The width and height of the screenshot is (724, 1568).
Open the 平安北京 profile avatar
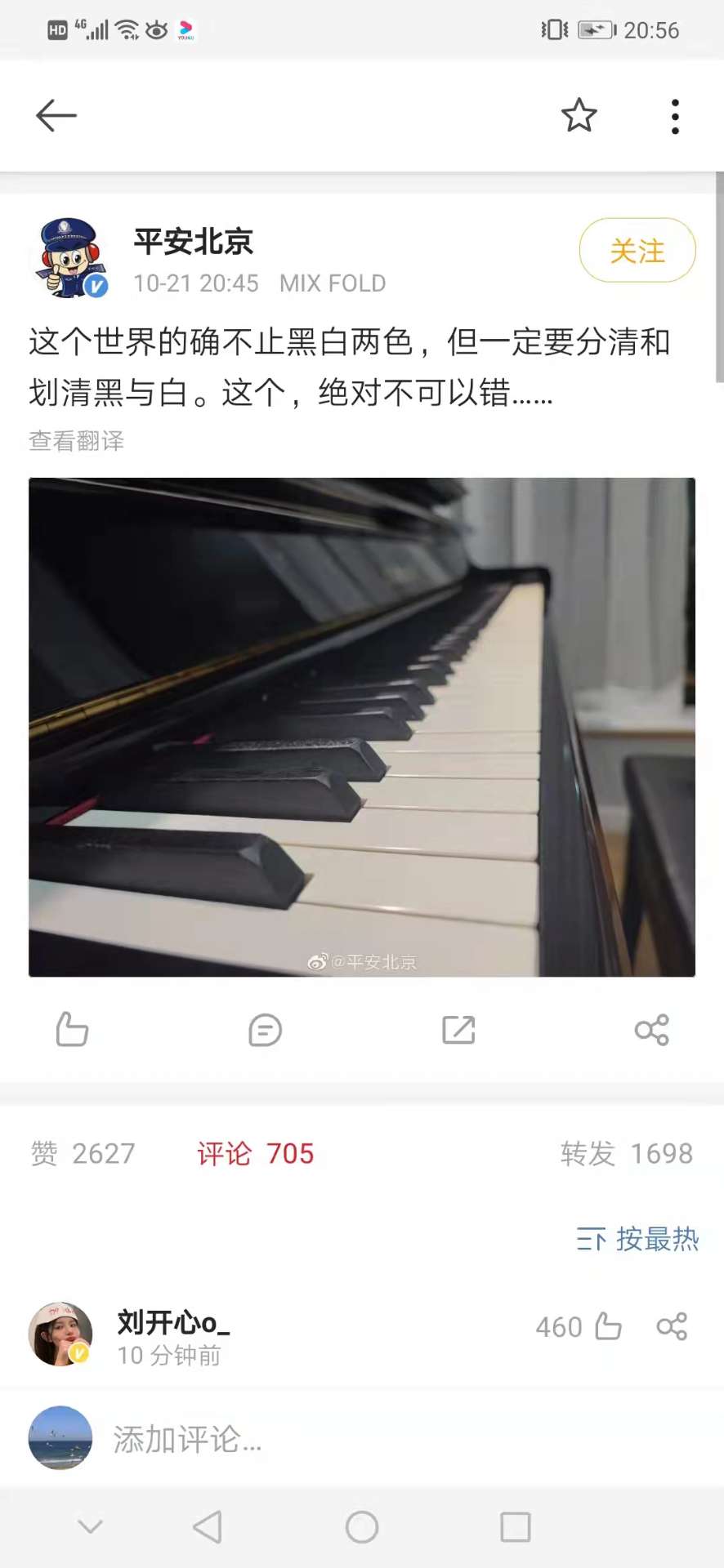click(70, 256)
